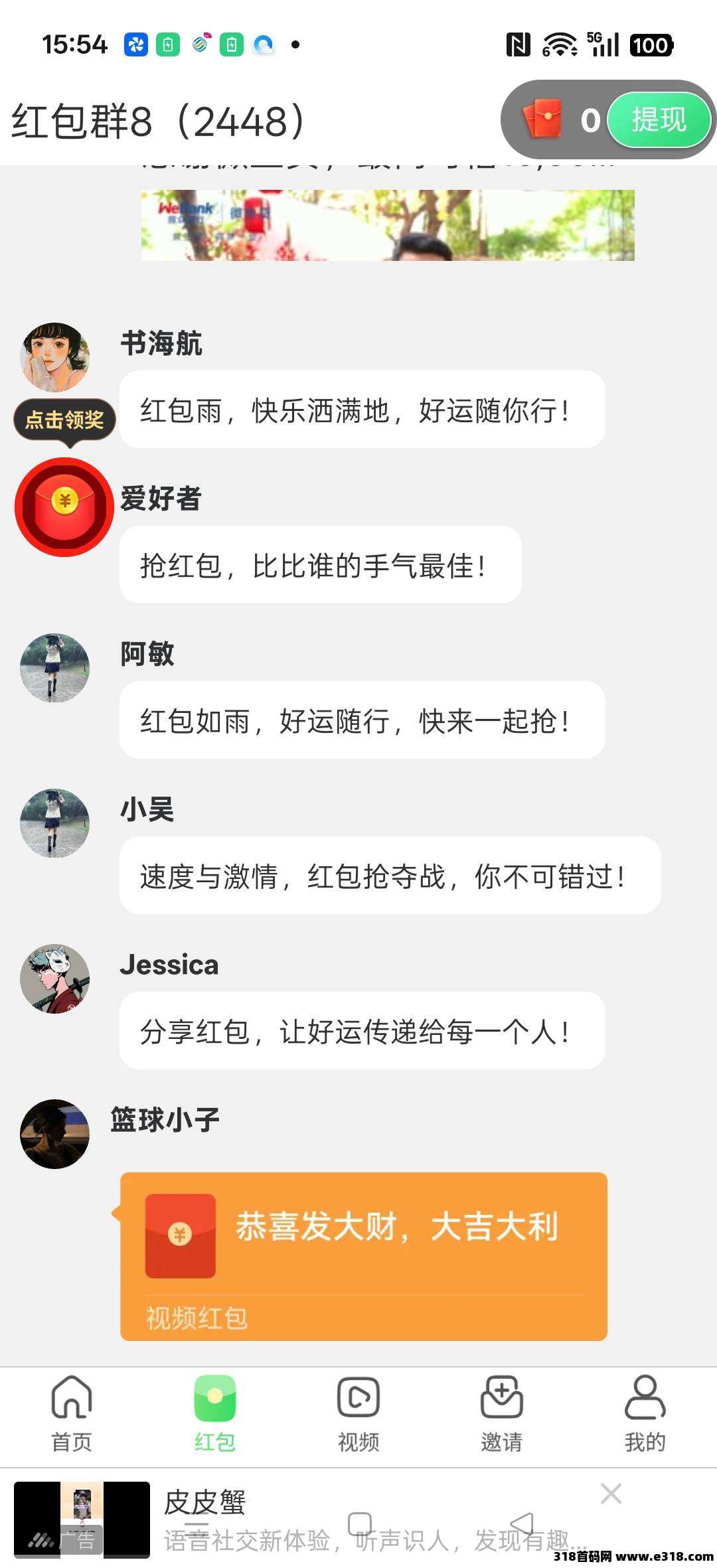Switch to the 视频 tab
This screenshot has height=1568, width=717.
point(358,1414)
